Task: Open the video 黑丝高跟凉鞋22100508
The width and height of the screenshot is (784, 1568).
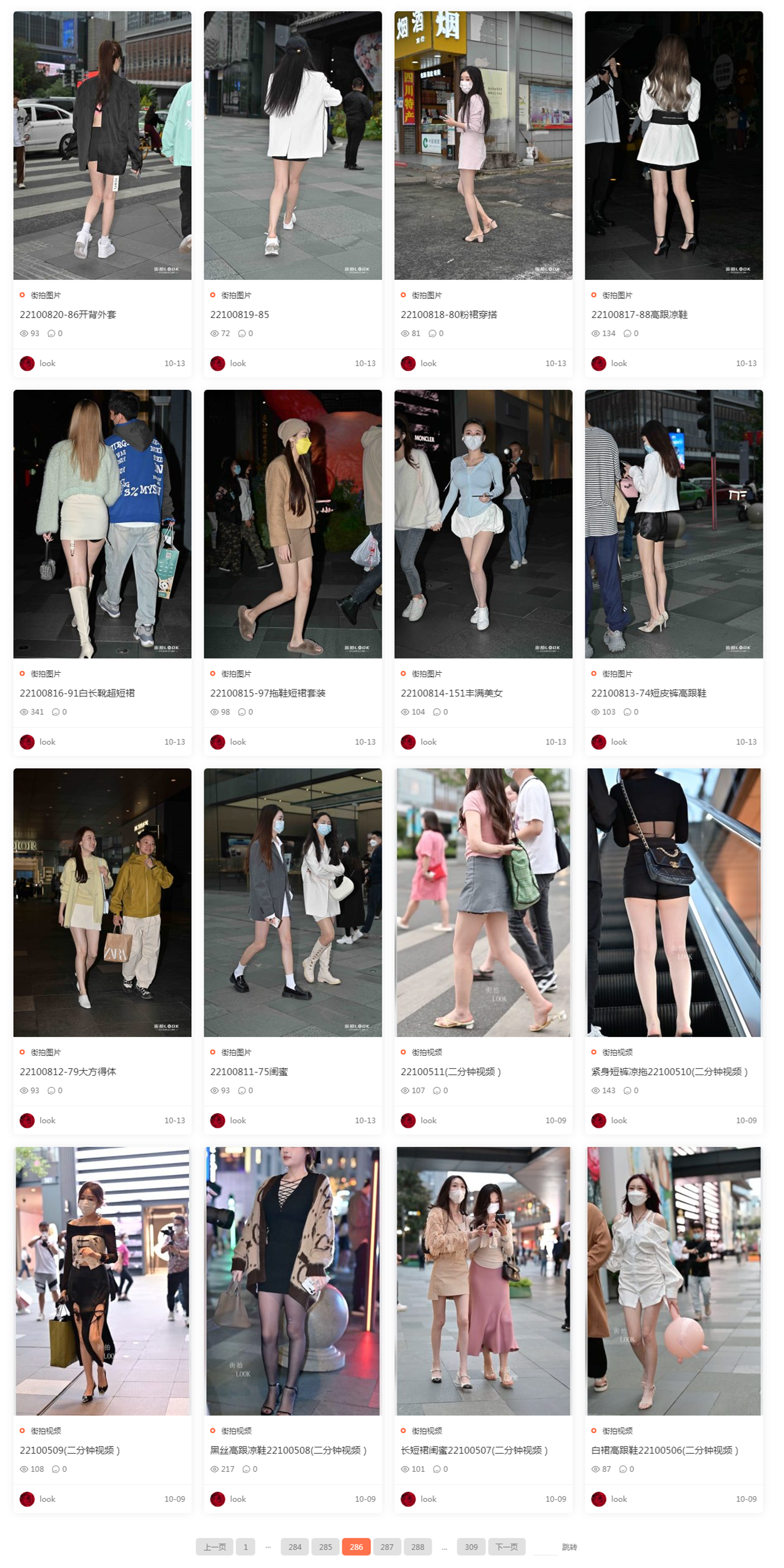Action: 288,1450
